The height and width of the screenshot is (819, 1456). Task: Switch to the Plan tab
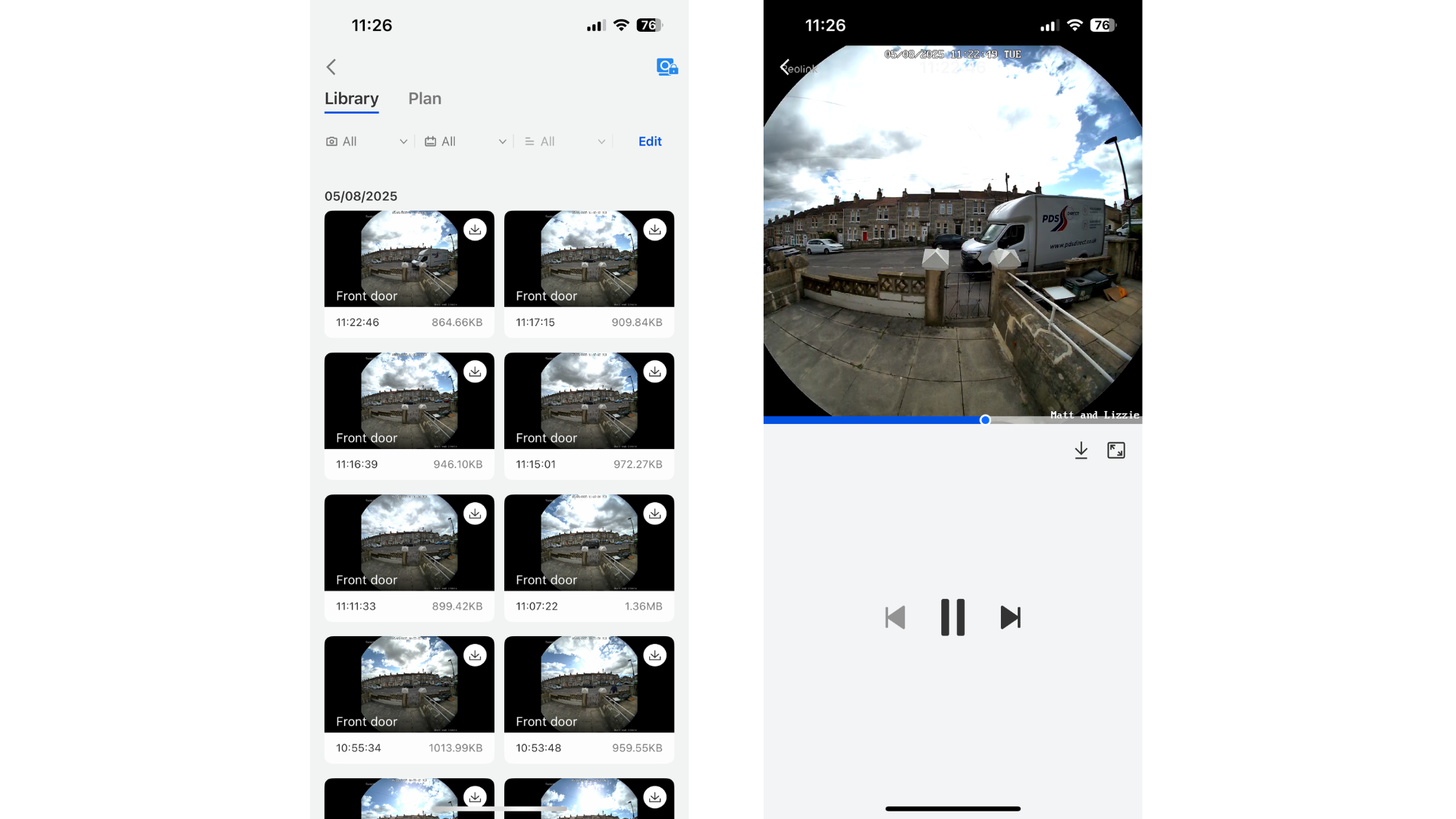pos(425,99)
